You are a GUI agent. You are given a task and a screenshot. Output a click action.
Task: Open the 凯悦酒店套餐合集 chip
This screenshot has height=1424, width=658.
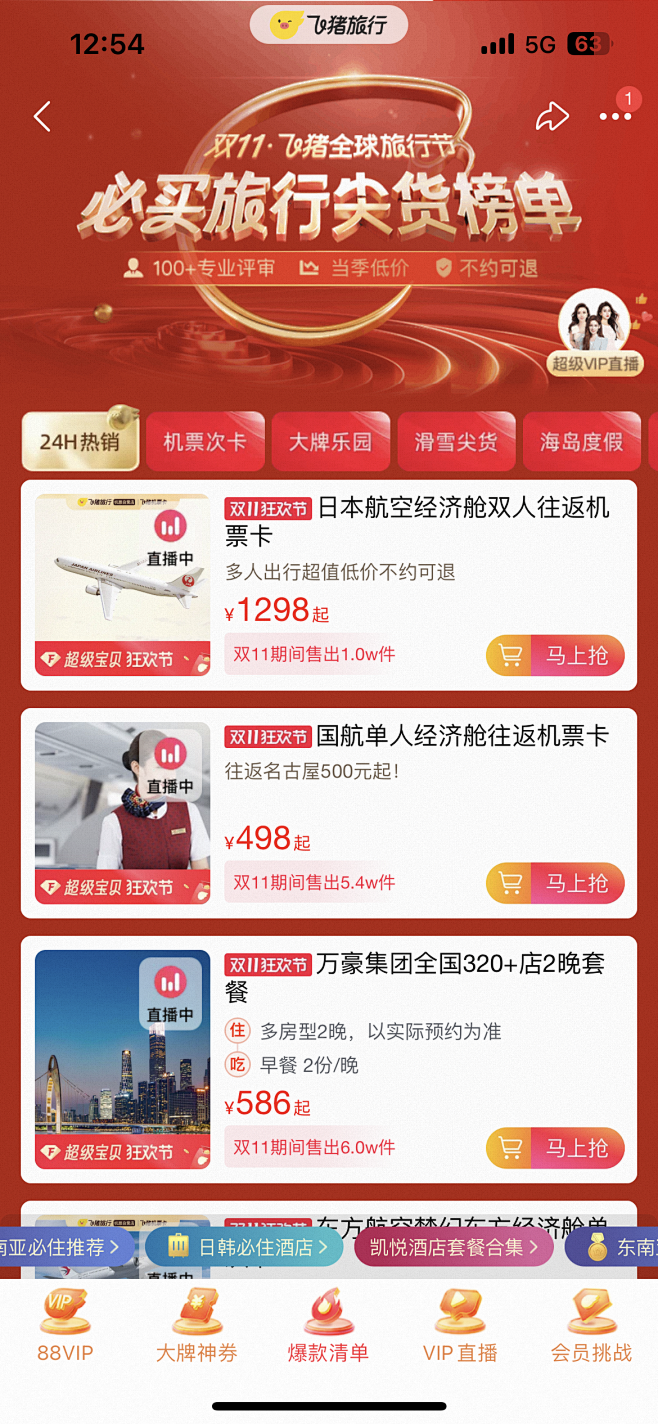pyautogui.click(x=454, y=1247)
